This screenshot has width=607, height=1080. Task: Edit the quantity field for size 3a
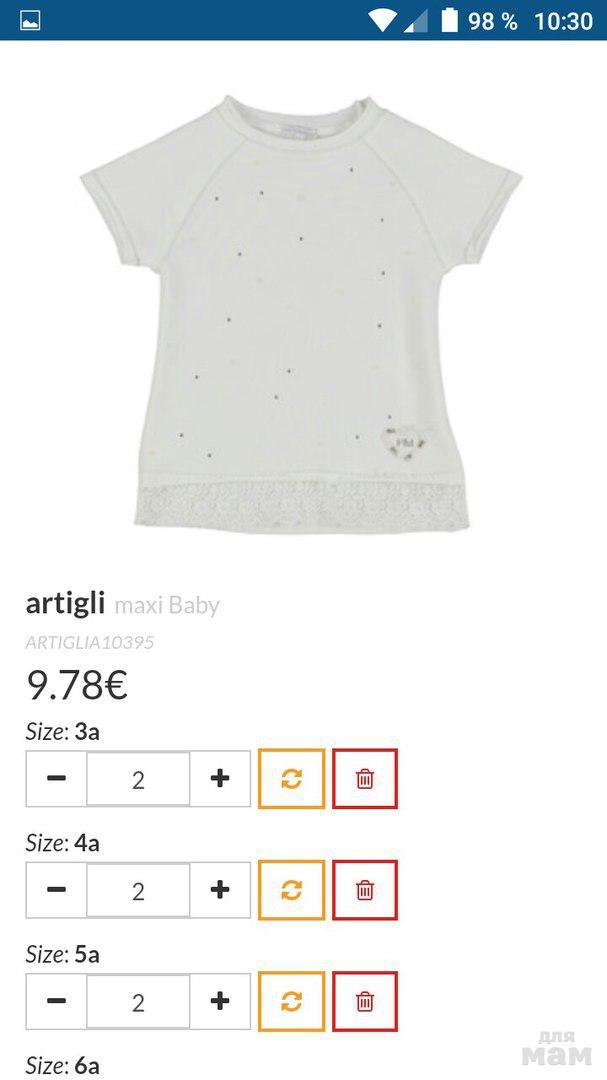(138, 779)
